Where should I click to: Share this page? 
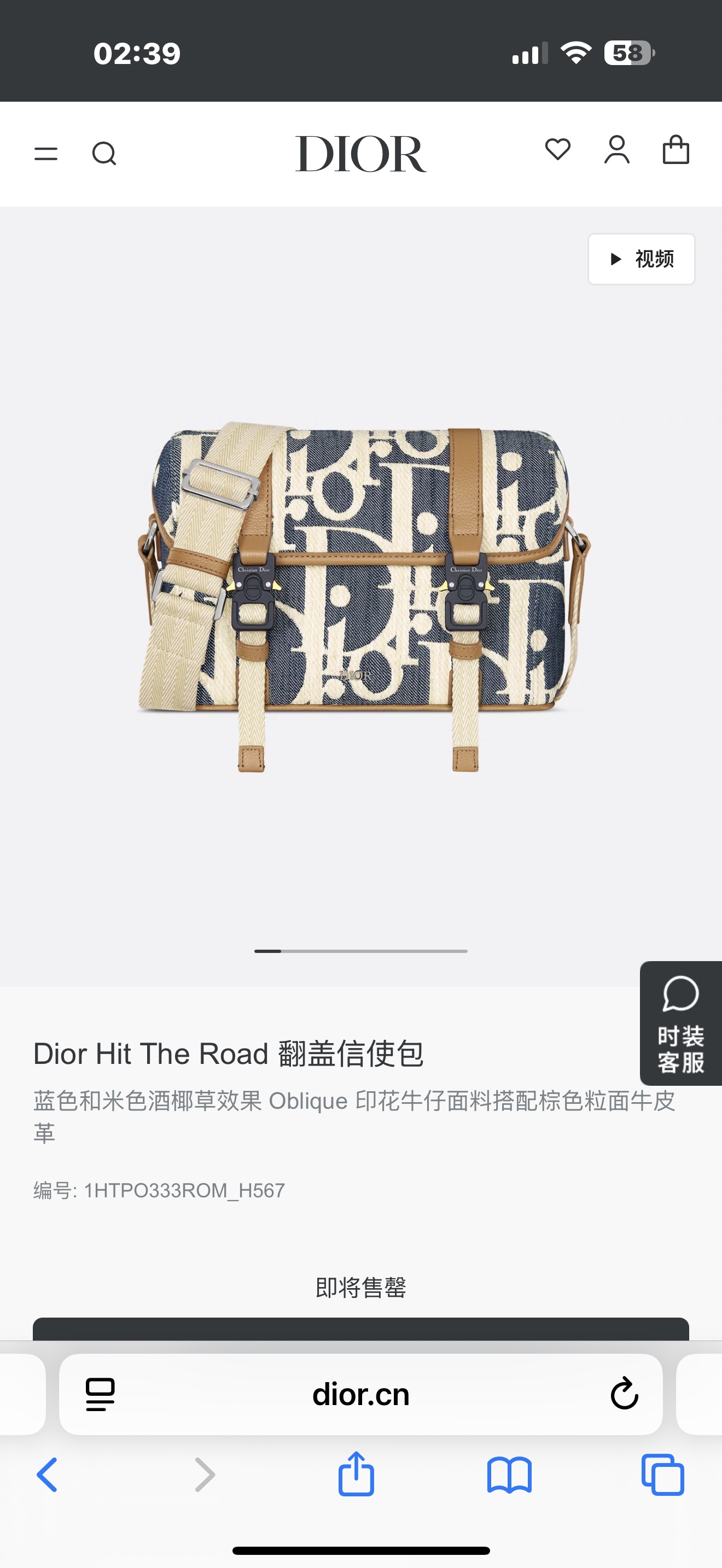tap(356, 1475)
